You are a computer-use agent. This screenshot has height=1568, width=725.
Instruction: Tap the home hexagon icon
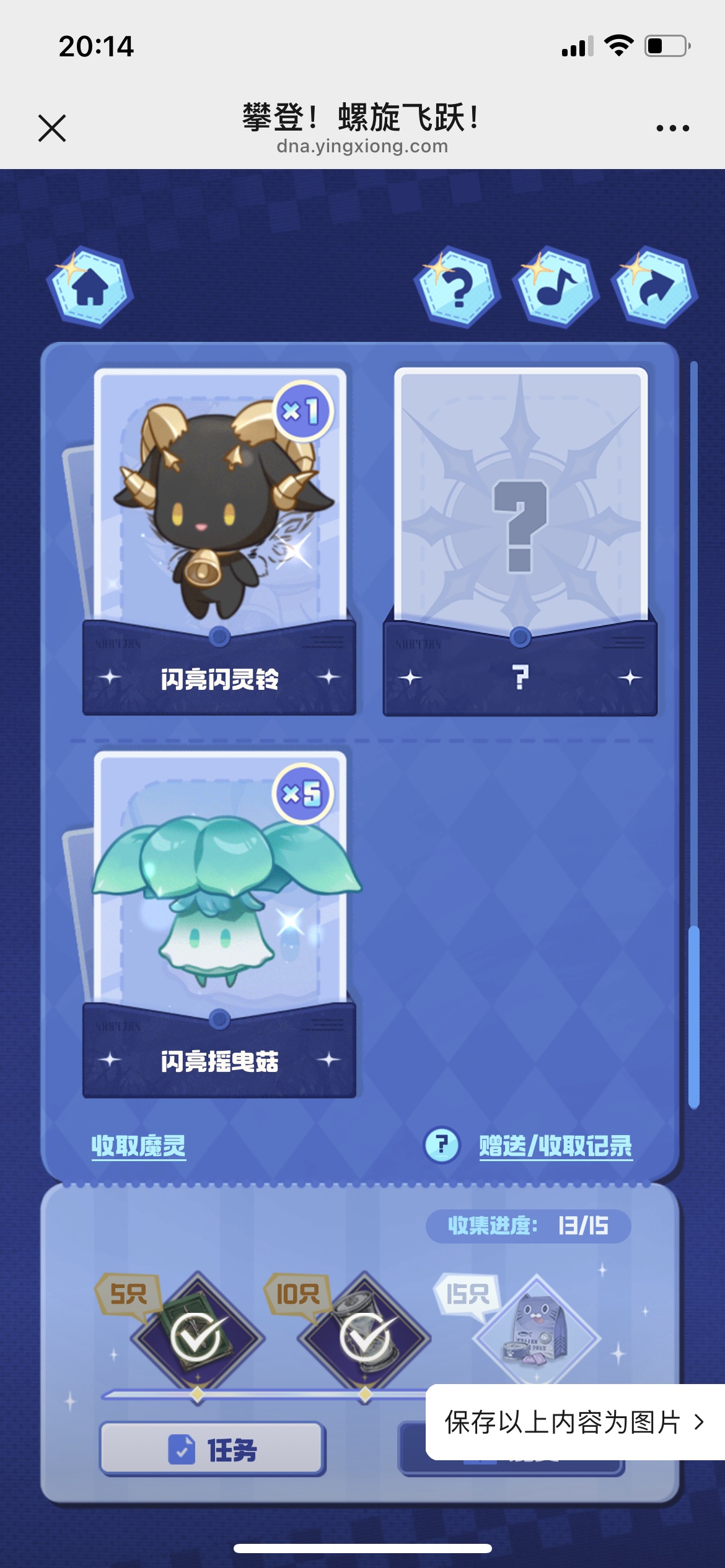coord(90,287)
